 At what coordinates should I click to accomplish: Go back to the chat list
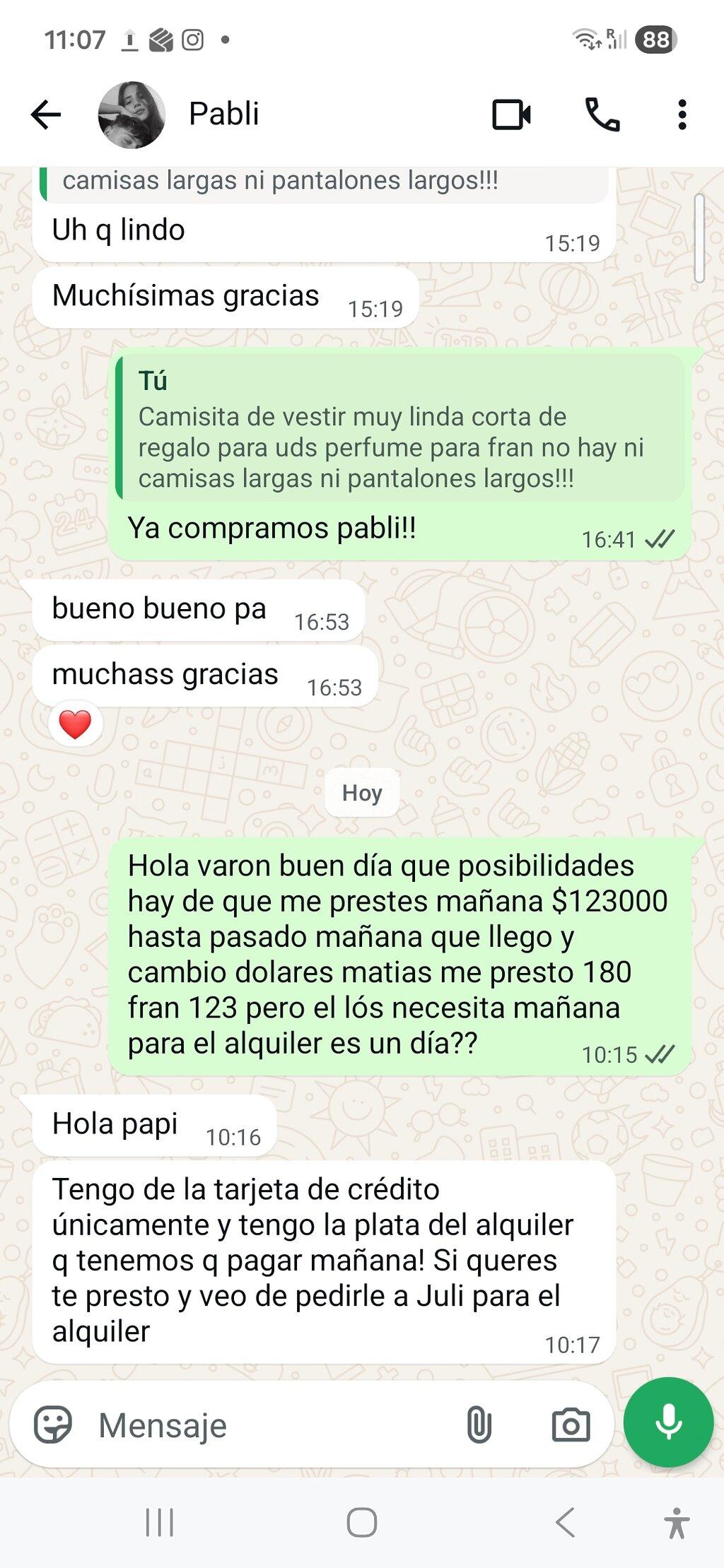47,114
